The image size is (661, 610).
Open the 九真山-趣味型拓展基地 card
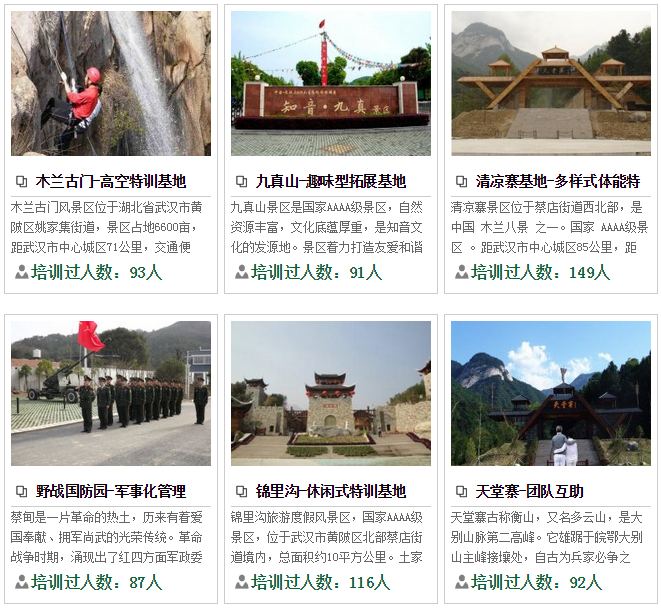tap(330, 182)
